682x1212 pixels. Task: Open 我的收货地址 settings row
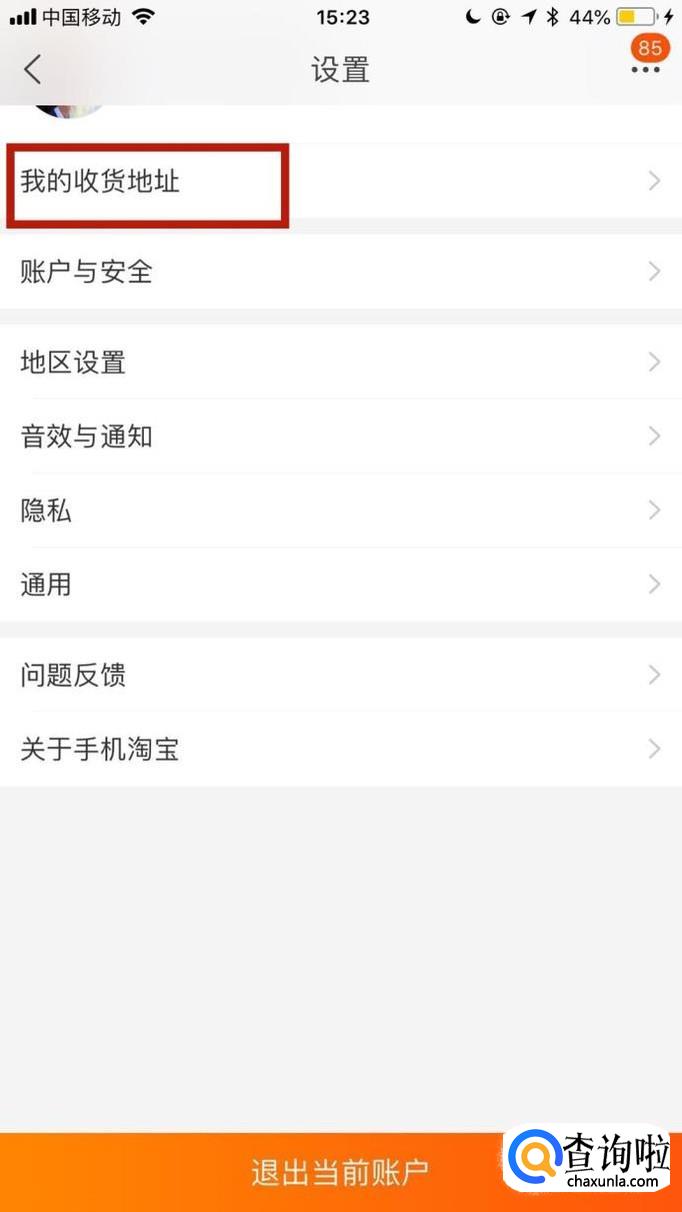pos(340,181)
